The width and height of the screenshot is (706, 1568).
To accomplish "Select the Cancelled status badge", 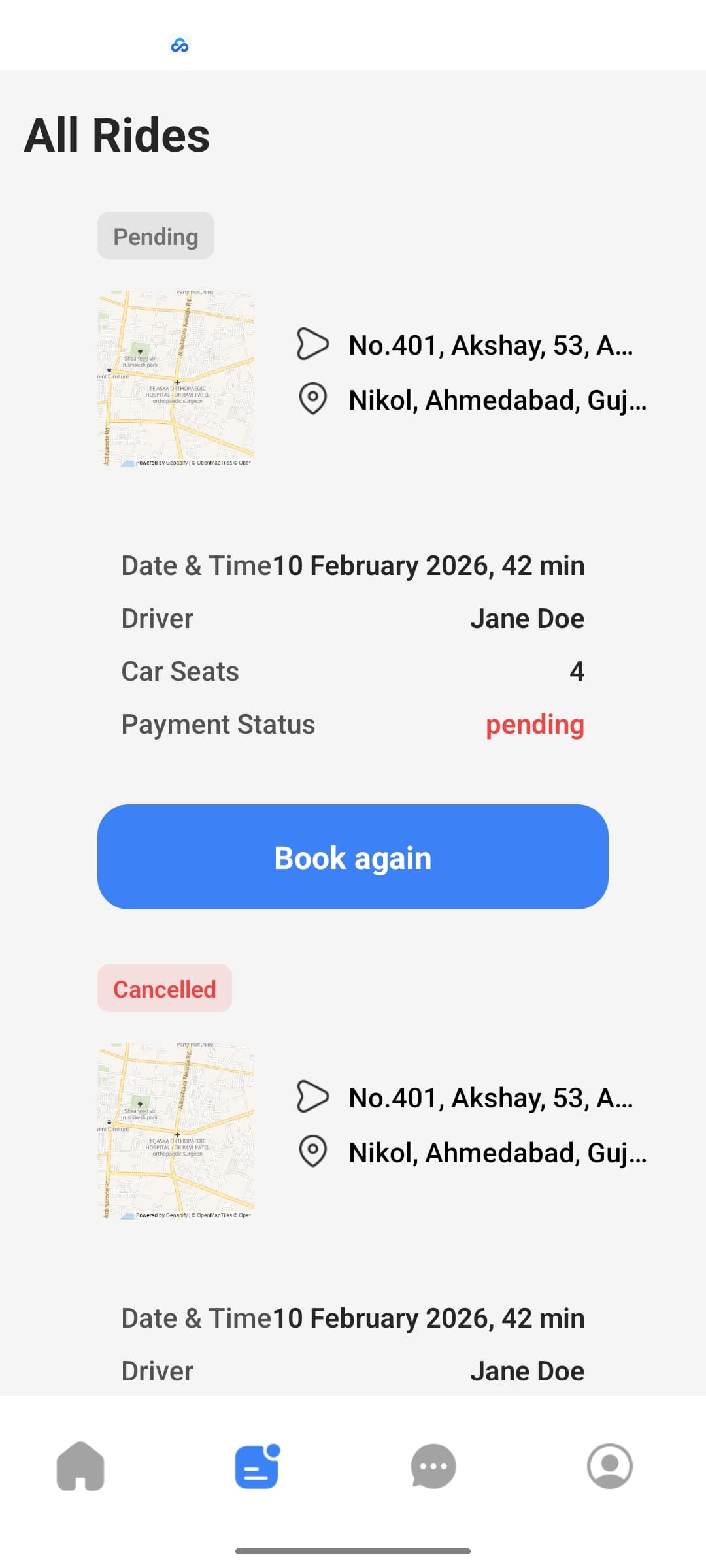I will click(163, 988).
